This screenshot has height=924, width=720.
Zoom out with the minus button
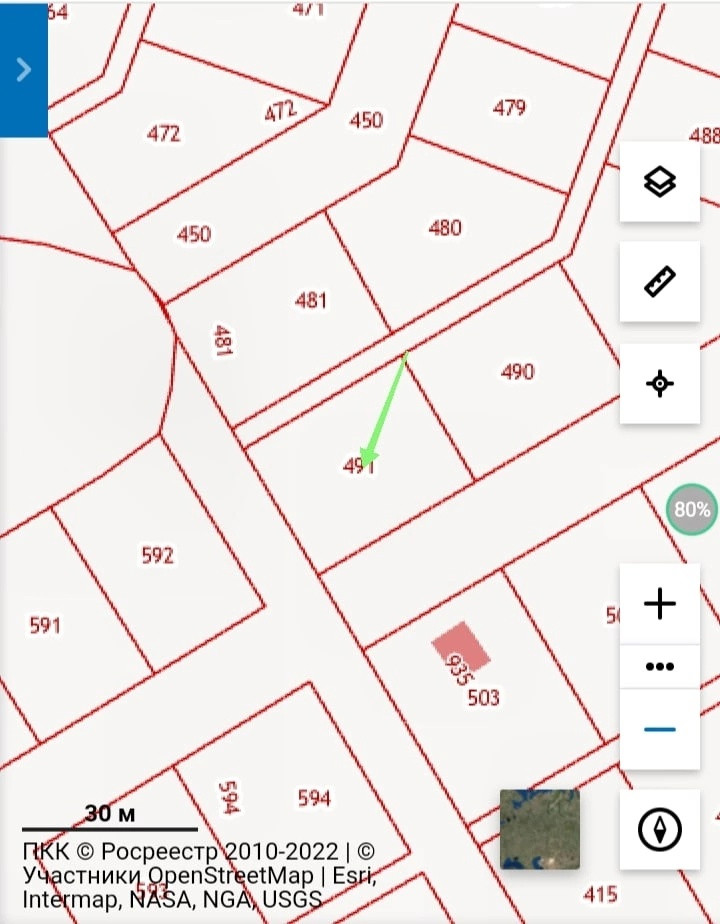(x=660, y=729)
